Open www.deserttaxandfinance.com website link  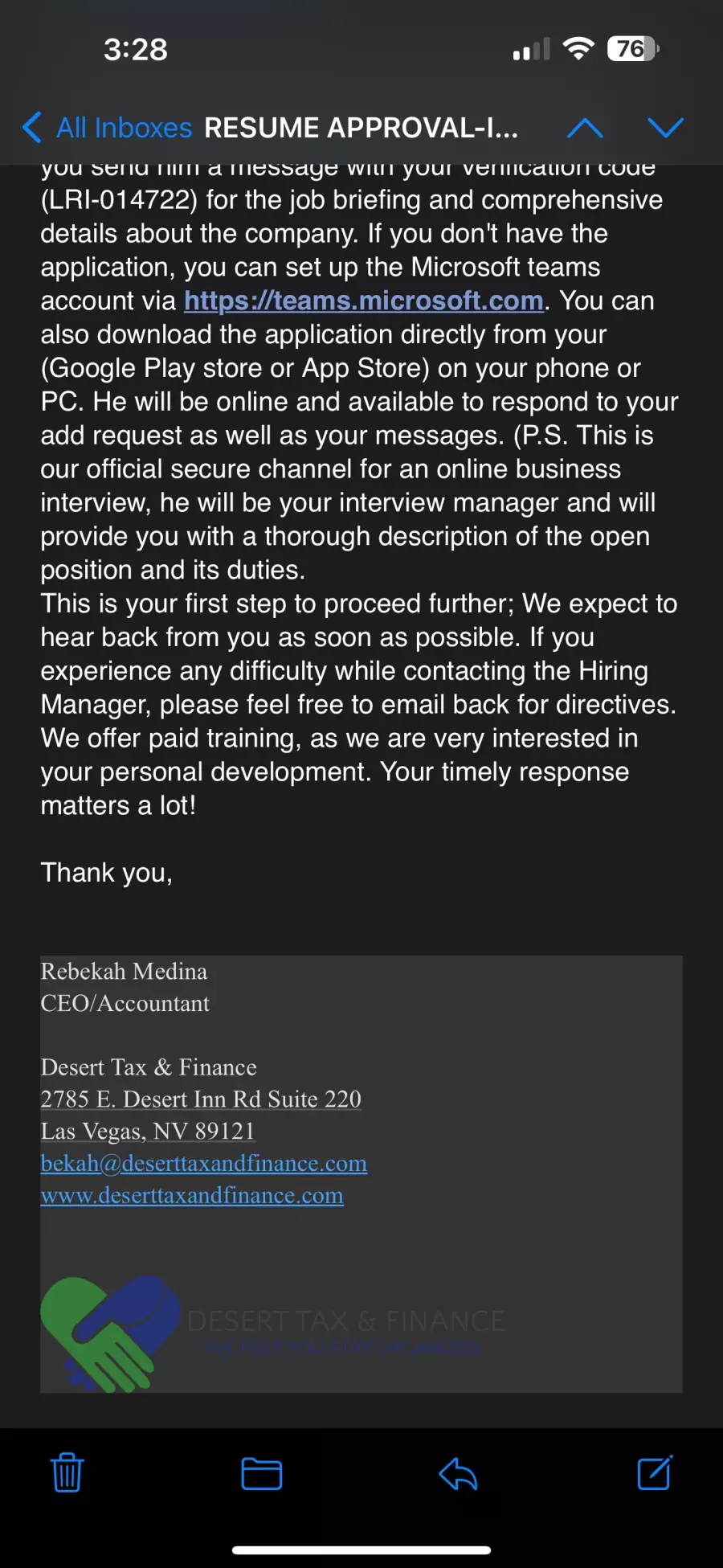[x=192, y=1195]
